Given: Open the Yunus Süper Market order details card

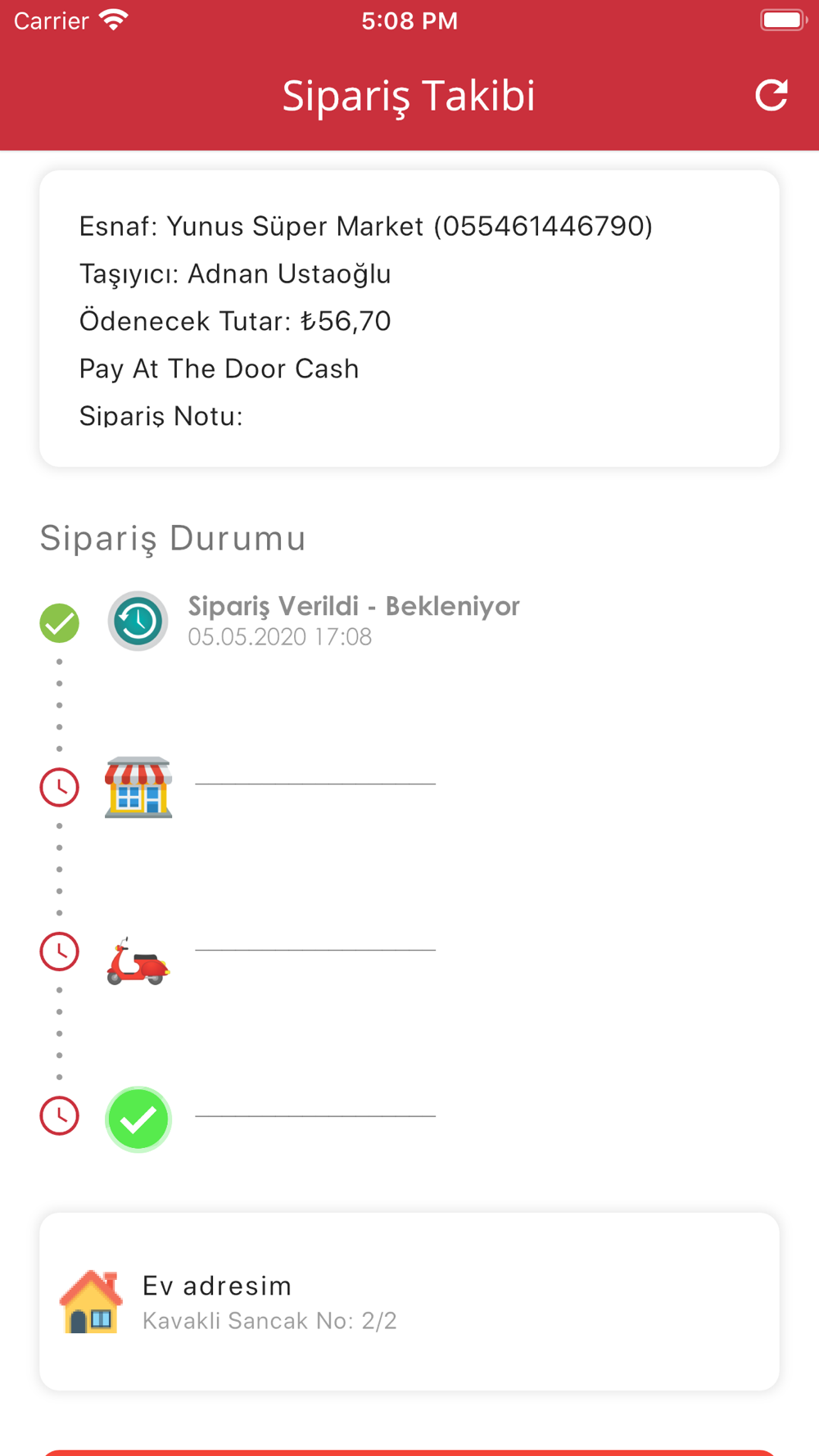Looking at the screenshot, I should click(409, 319).
